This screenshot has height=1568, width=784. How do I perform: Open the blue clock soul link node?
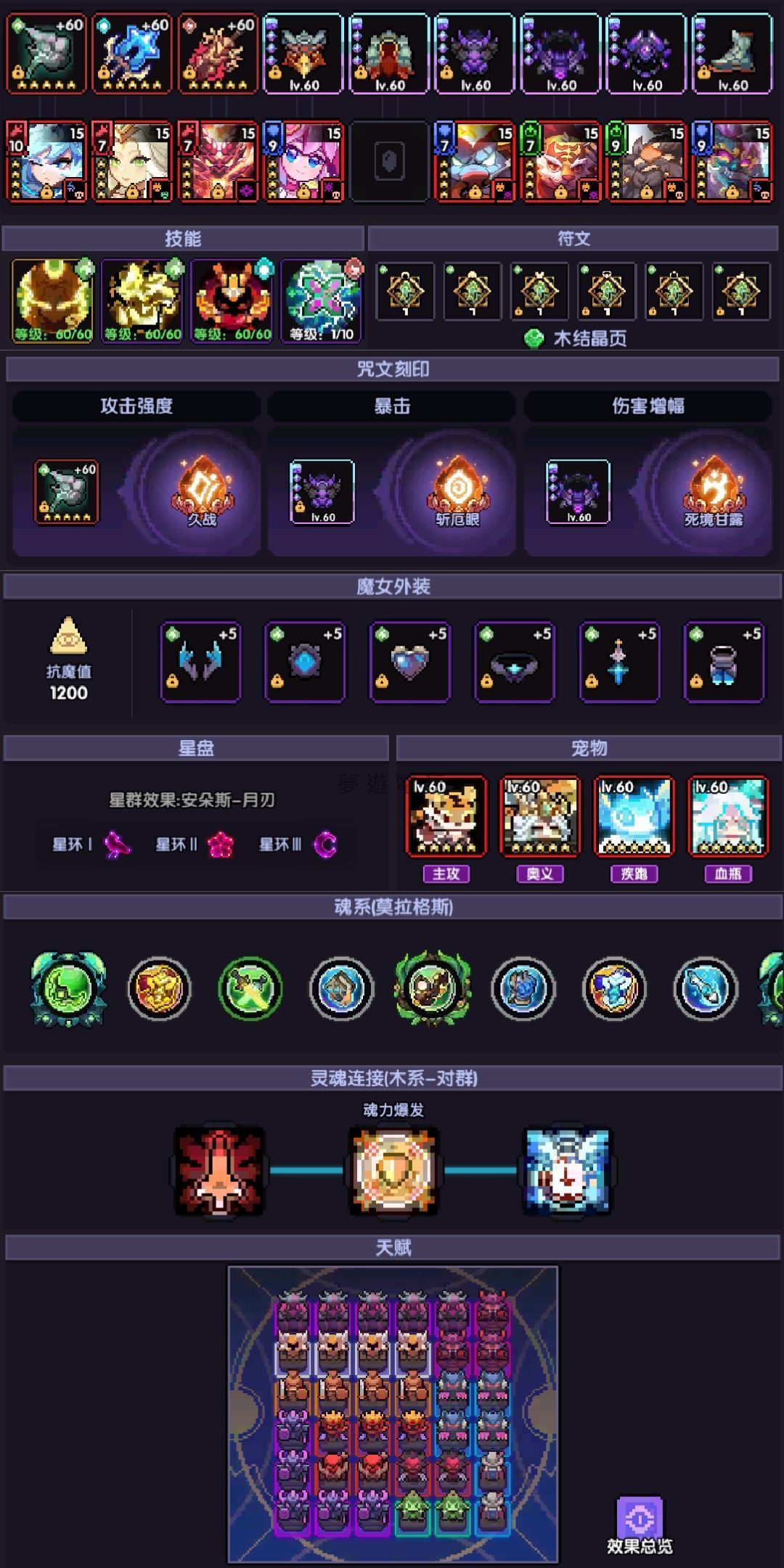[x=568, y=1170]
